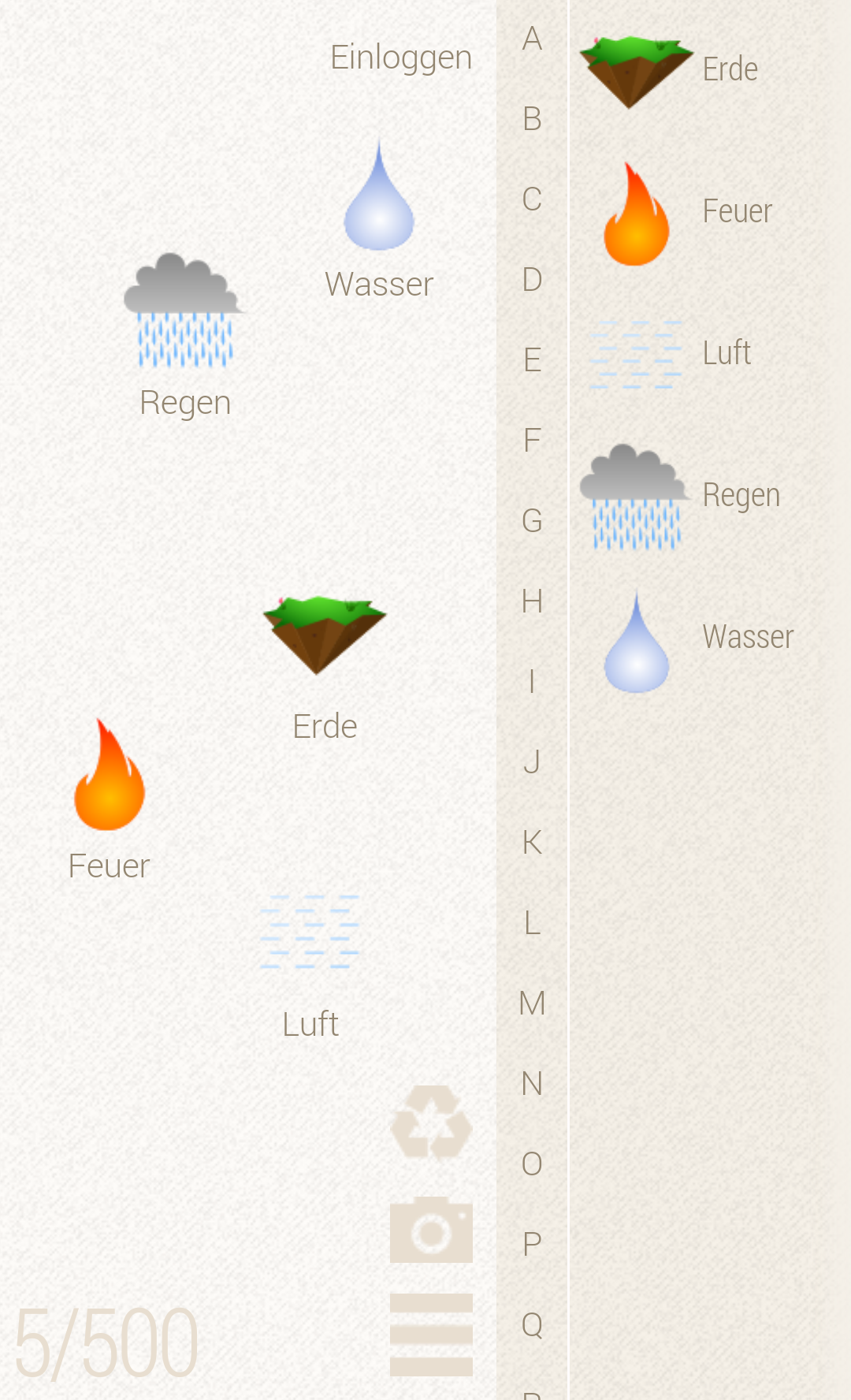Jump to letter A in the index
The image size is (851, 1400).
[532, 39]
